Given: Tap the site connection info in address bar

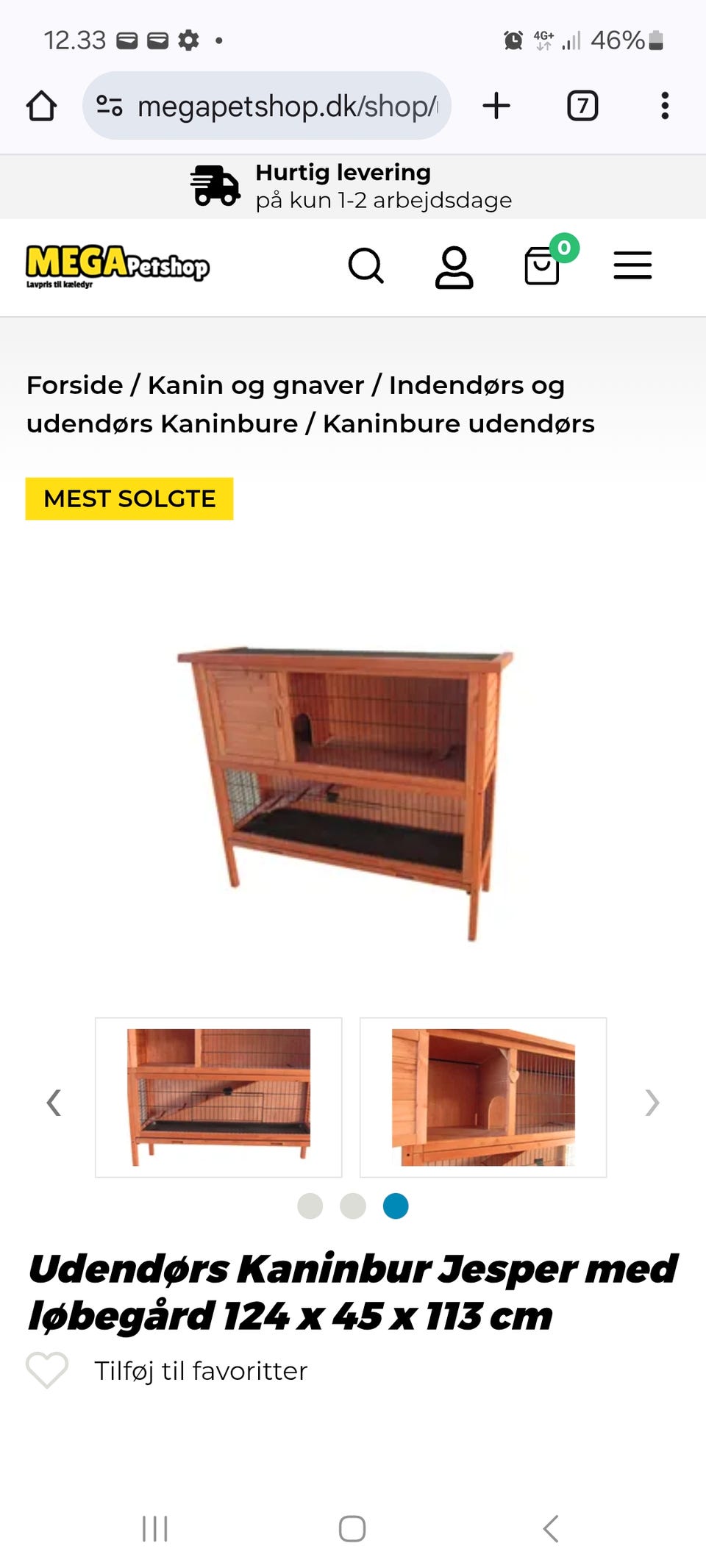Looking at the screenshot, I should tap(107, 104).
